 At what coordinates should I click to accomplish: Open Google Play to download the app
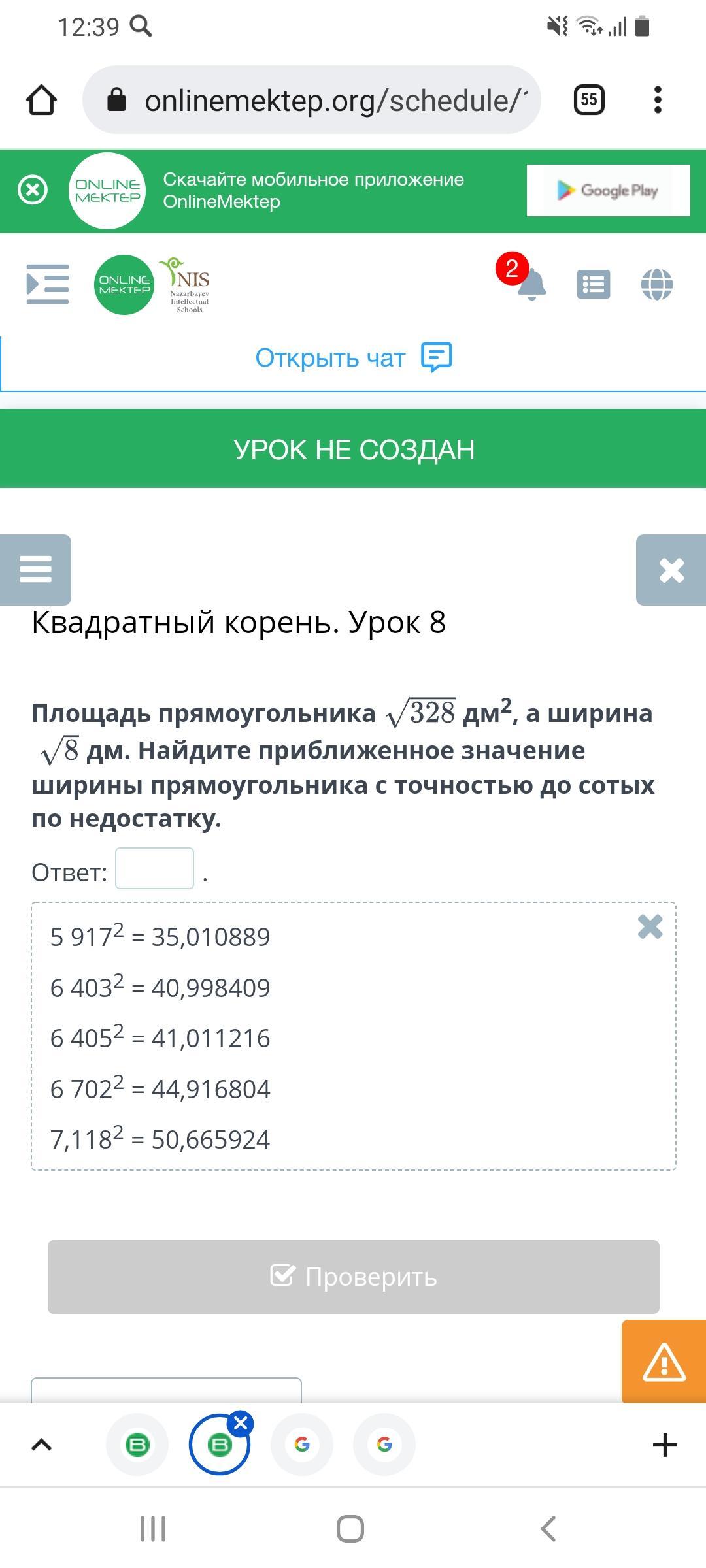click(x=608, y=190)
